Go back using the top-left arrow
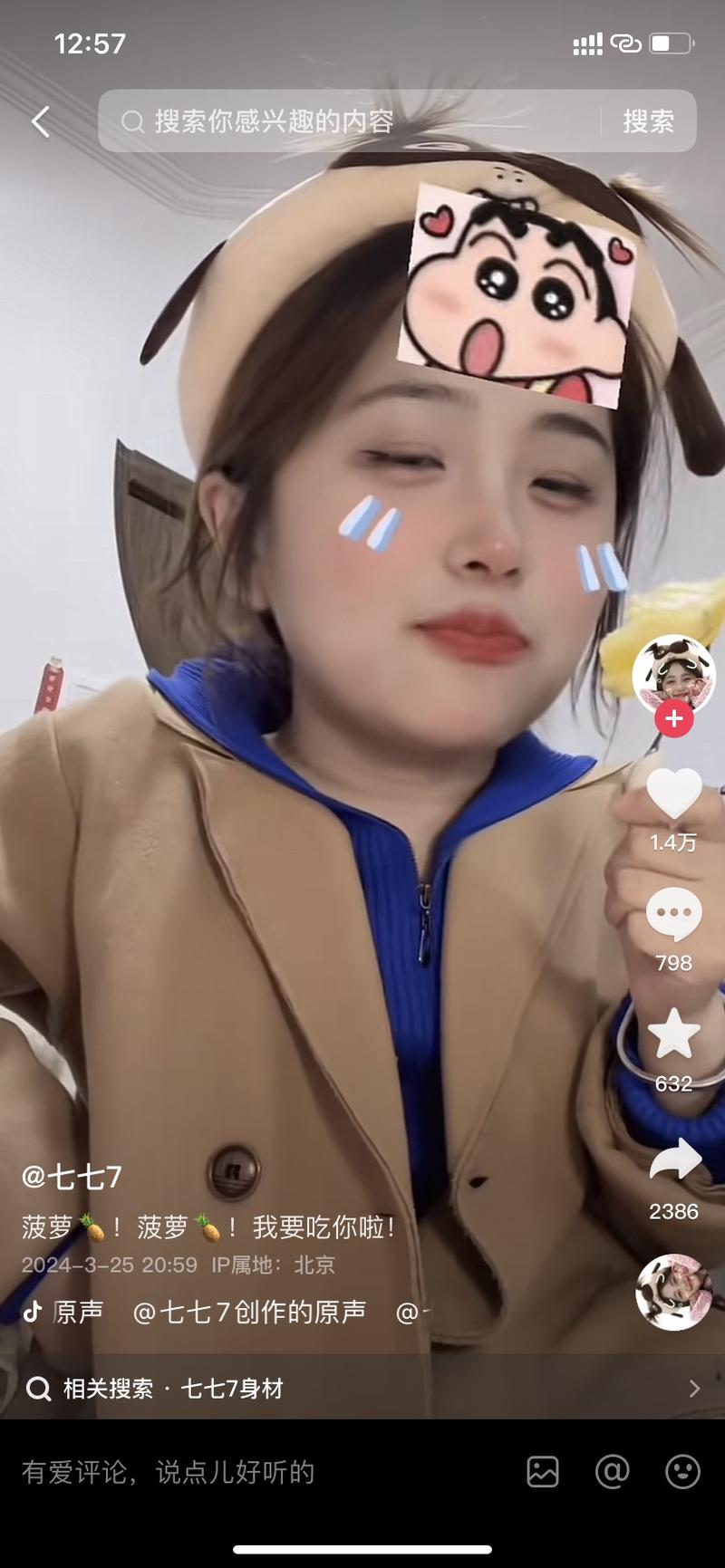Image resolution: width=725 pixels, height=1568 pixels. (x=41, y=121)
